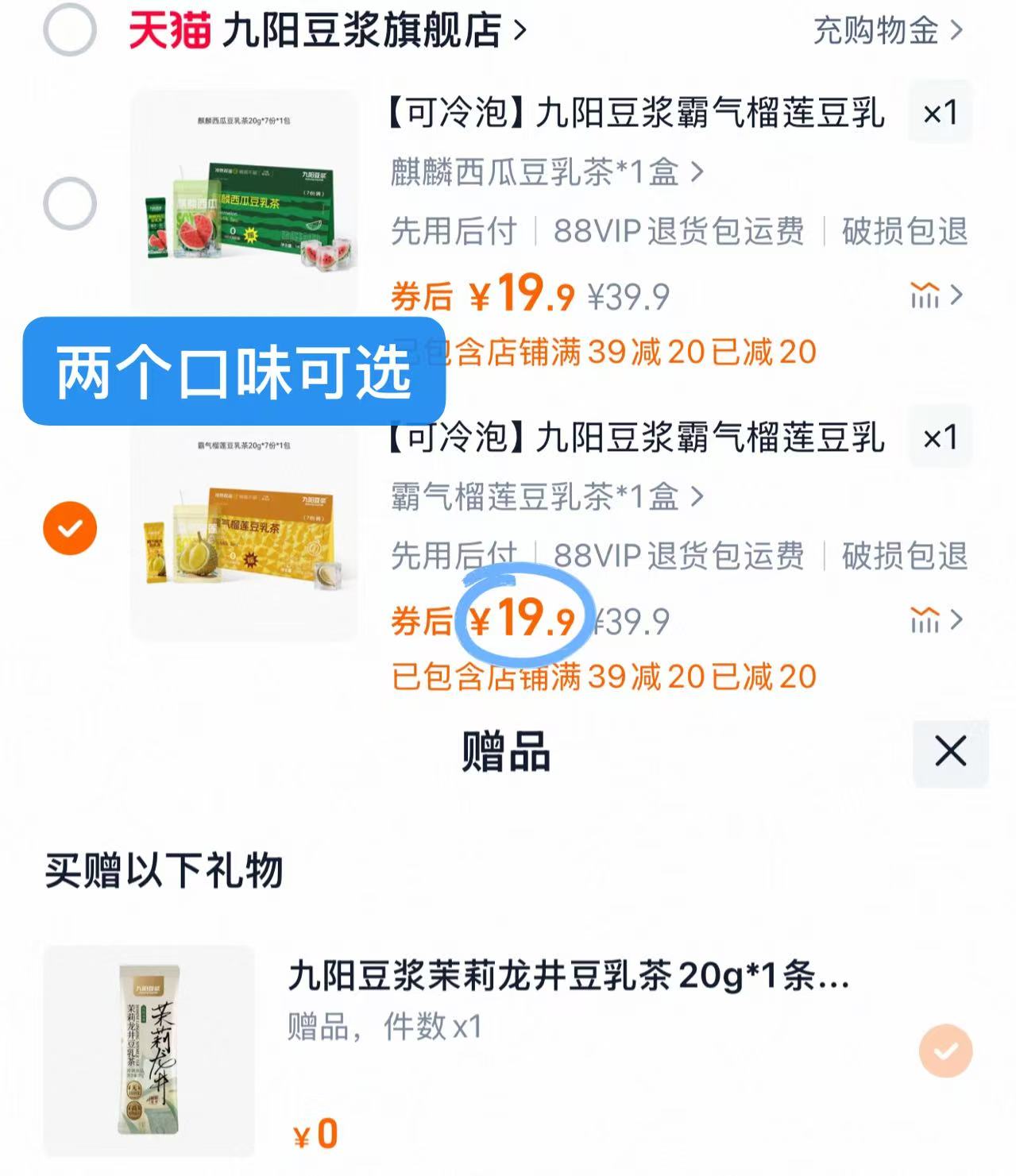
Task: Click the ×1 quantity badge on durian item
Action: 938,437
